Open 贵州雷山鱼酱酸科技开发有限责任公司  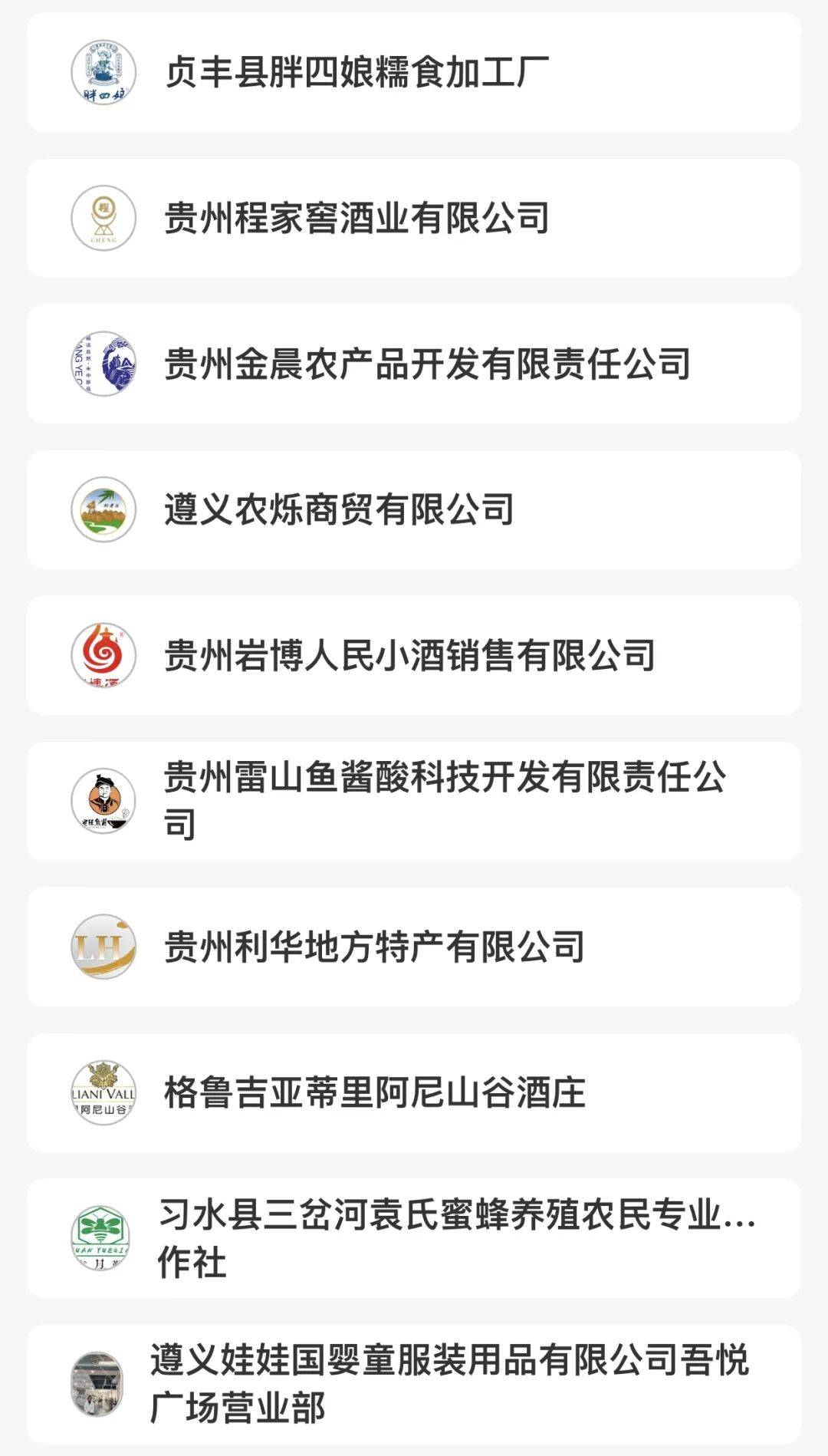coord(414,801)
